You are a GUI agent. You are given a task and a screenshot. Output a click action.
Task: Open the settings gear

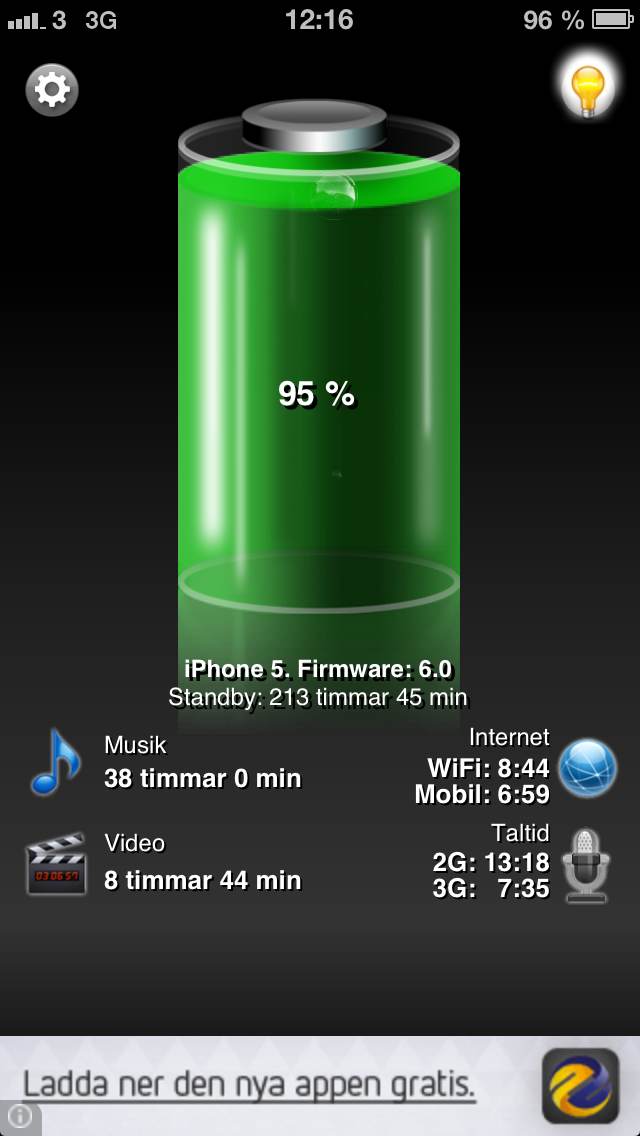pyautogui.click(x=52, y=90)
